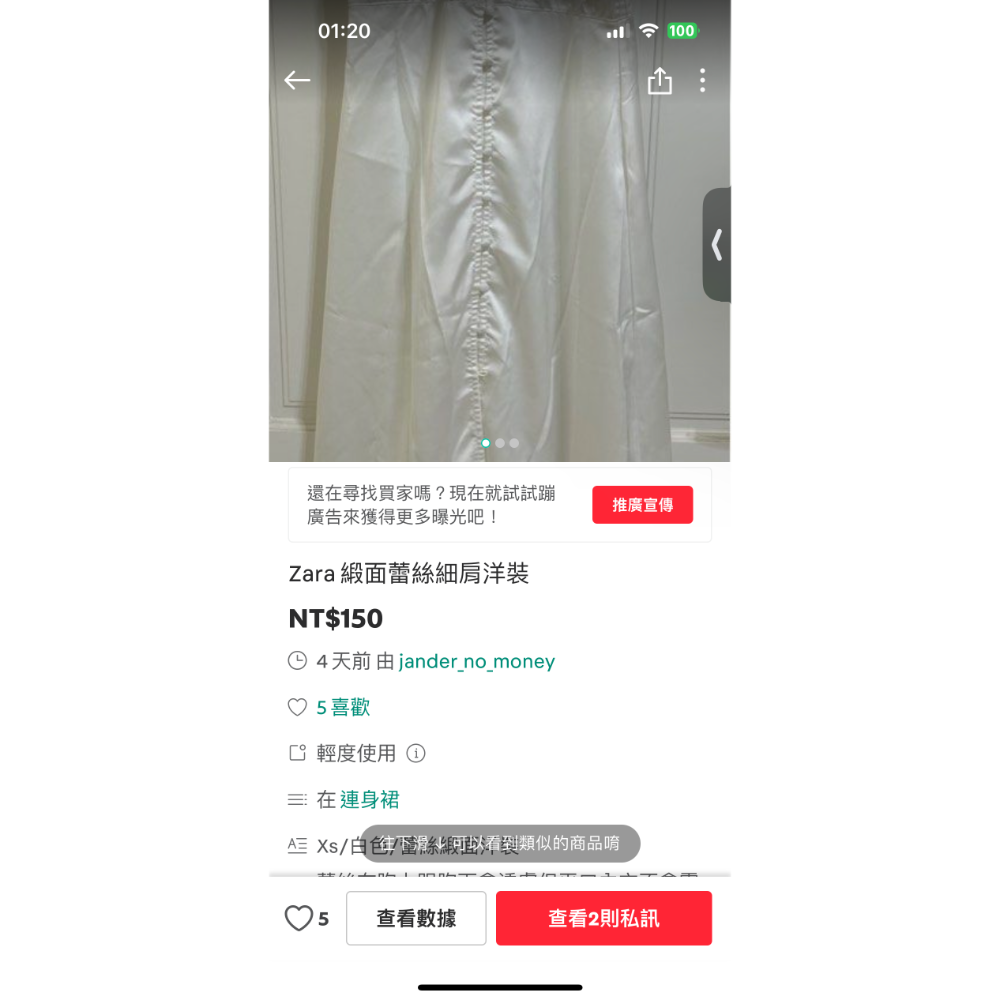The image size is (1000, 1000).
Task: Show info about 輕度使用 condition
Action: [x=416, y=754]
